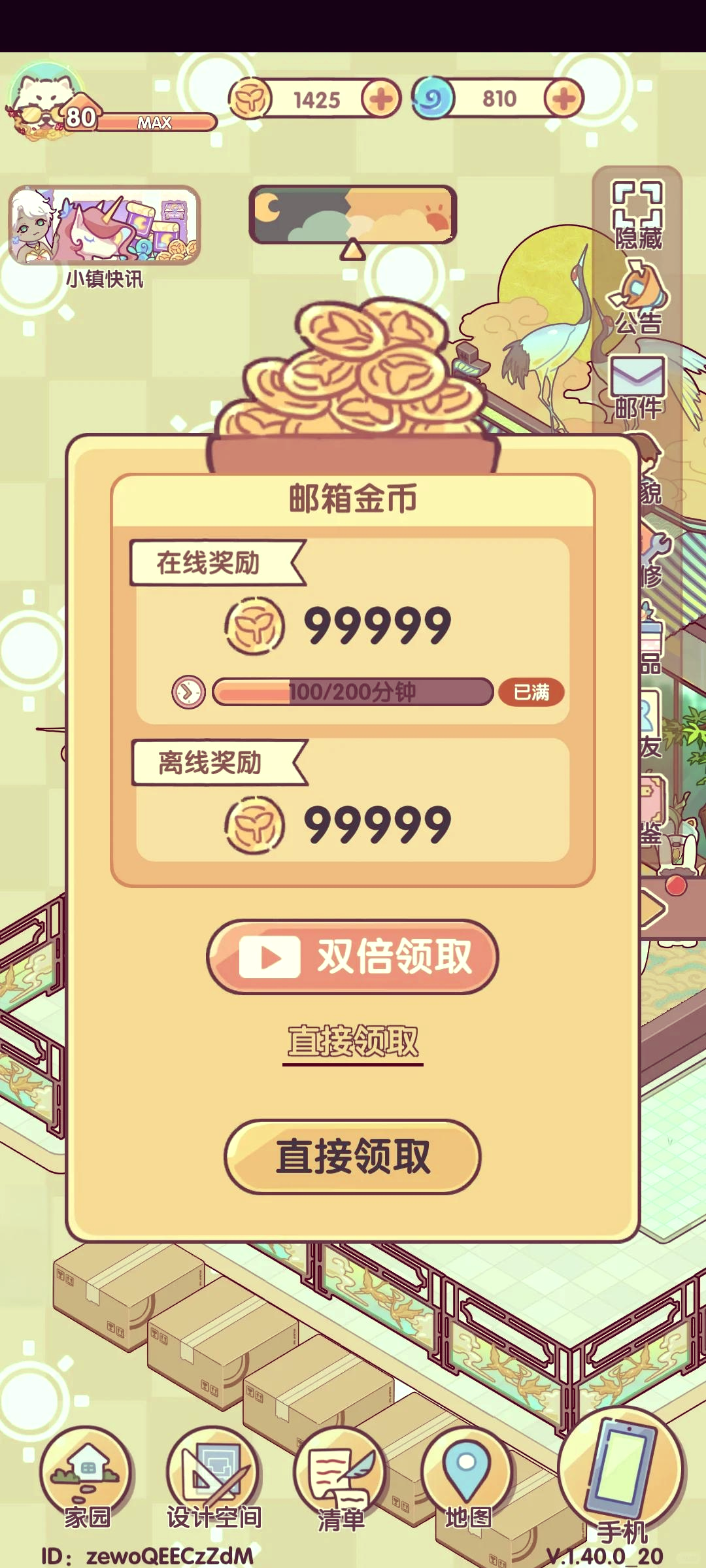Tap the underlined 直接领取 link
The image size is (706, 1568).
(x=352, y=1042)
